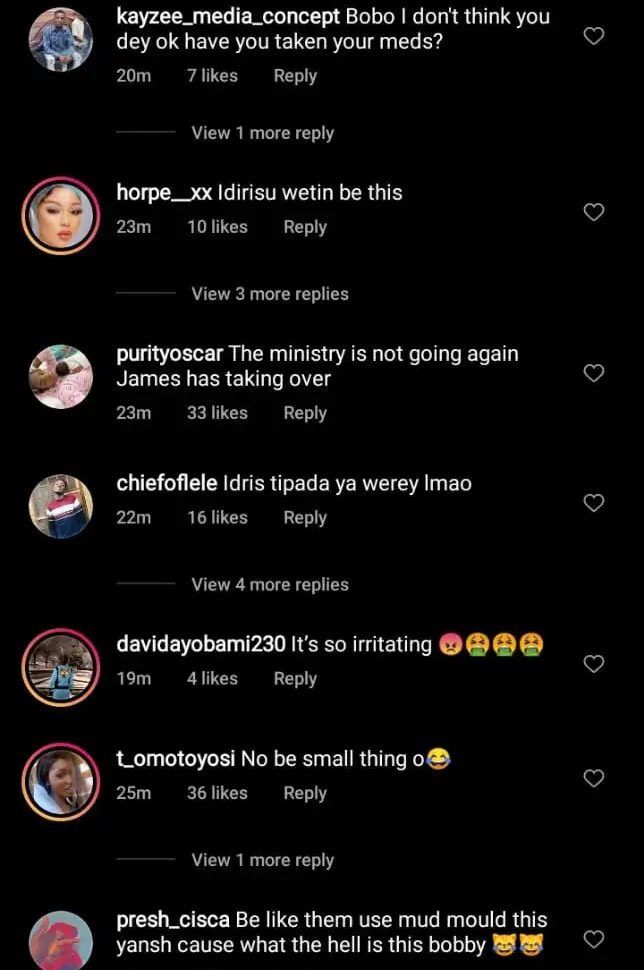Screen dimensions: 644x970
Task: Reply to chiefoflele's comment
Action: (x=305, y=518)
